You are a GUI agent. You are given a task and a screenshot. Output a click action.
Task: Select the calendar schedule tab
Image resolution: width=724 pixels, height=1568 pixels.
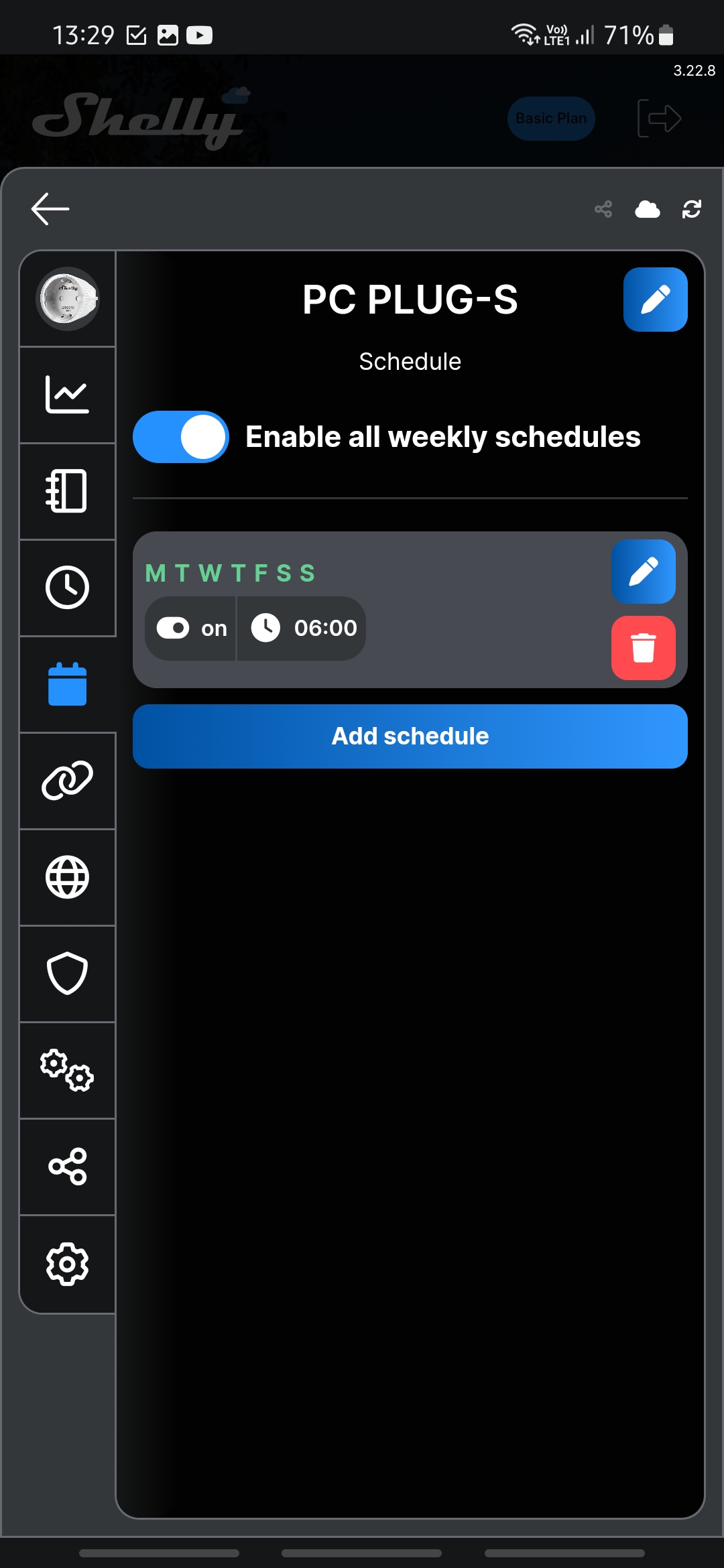[x=67, y=684]
